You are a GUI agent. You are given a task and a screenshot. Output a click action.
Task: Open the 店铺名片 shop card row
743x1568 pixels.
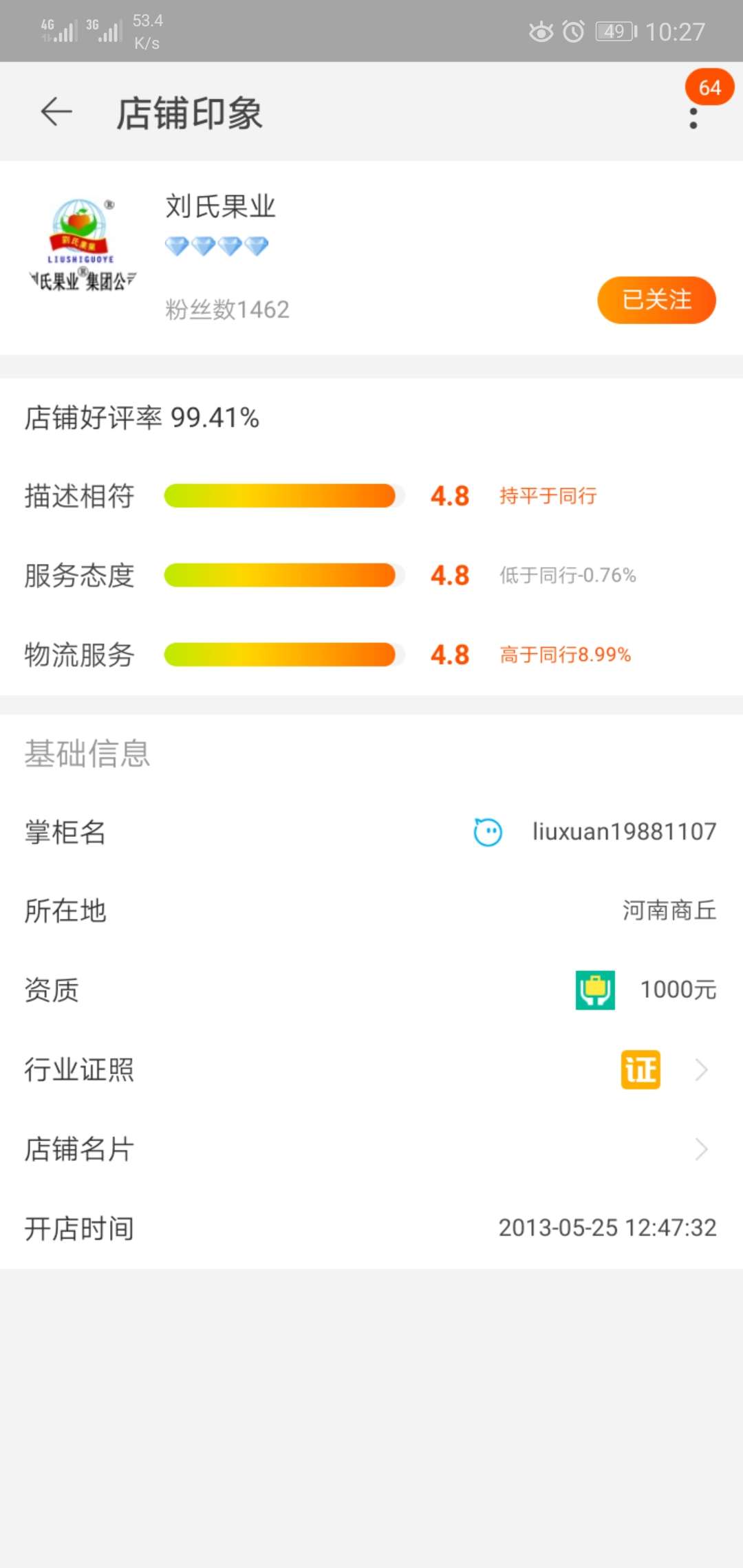[x=371, y=1148]
